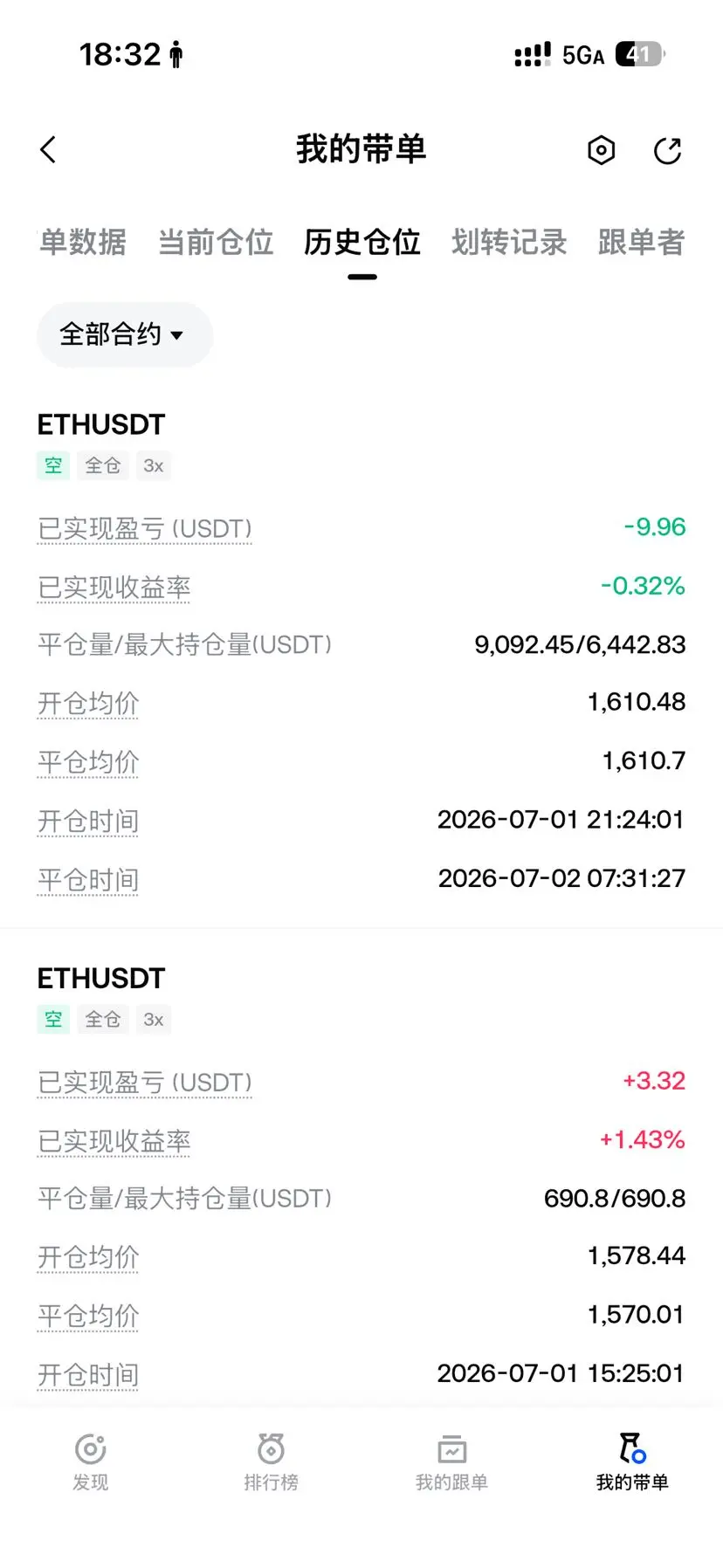Switch to the 当前仓位 tab
Screen dimensions: 723x1568
[x=216, y=242]
